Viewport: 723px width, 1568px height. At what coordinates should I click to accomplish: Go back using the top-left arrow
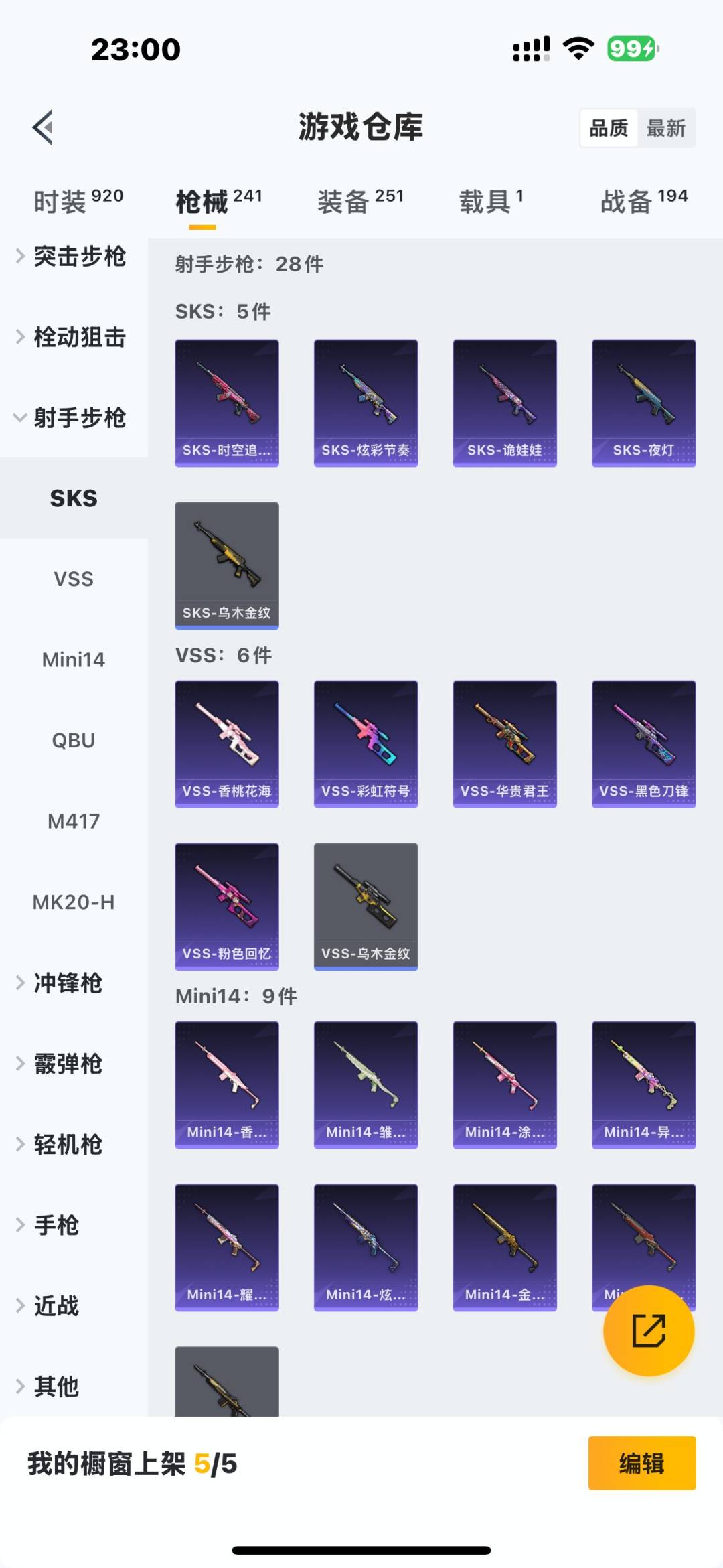(x=44, y=127)
